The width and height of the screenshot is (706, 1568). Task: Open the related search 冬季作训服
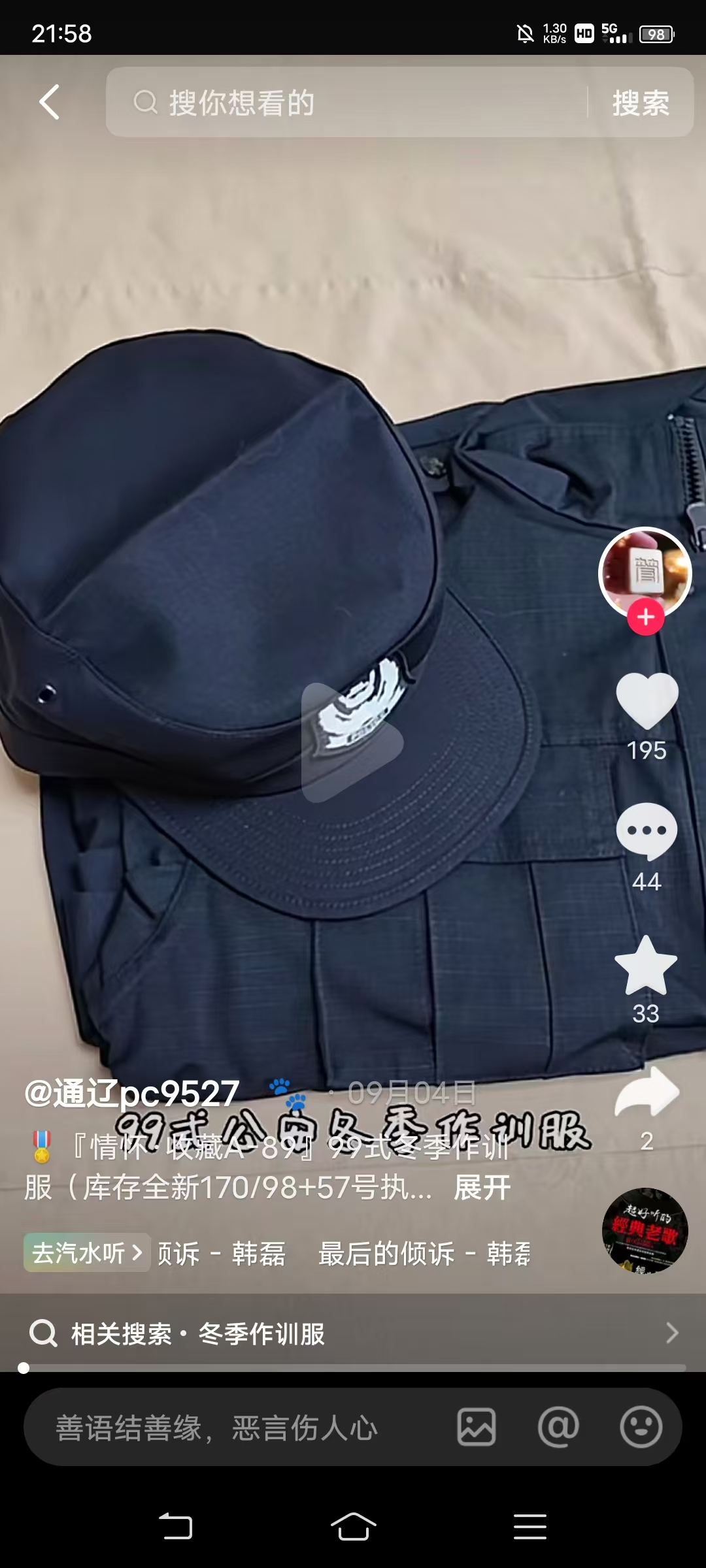[353, 1333]
